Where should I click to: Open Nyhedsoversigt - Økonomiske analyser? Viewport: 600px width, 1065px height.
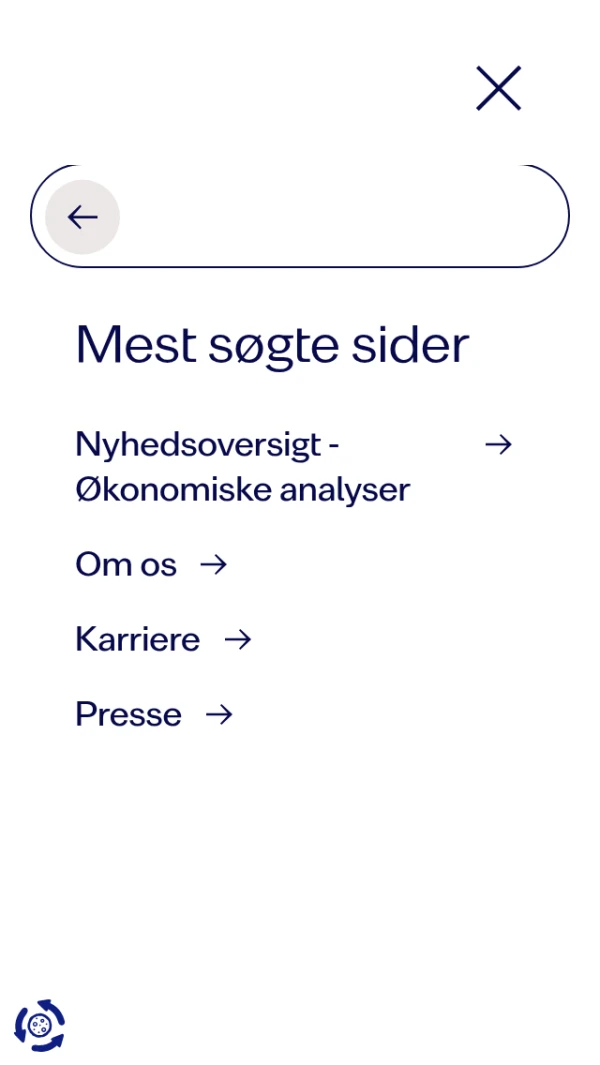[x=243, y=466]
